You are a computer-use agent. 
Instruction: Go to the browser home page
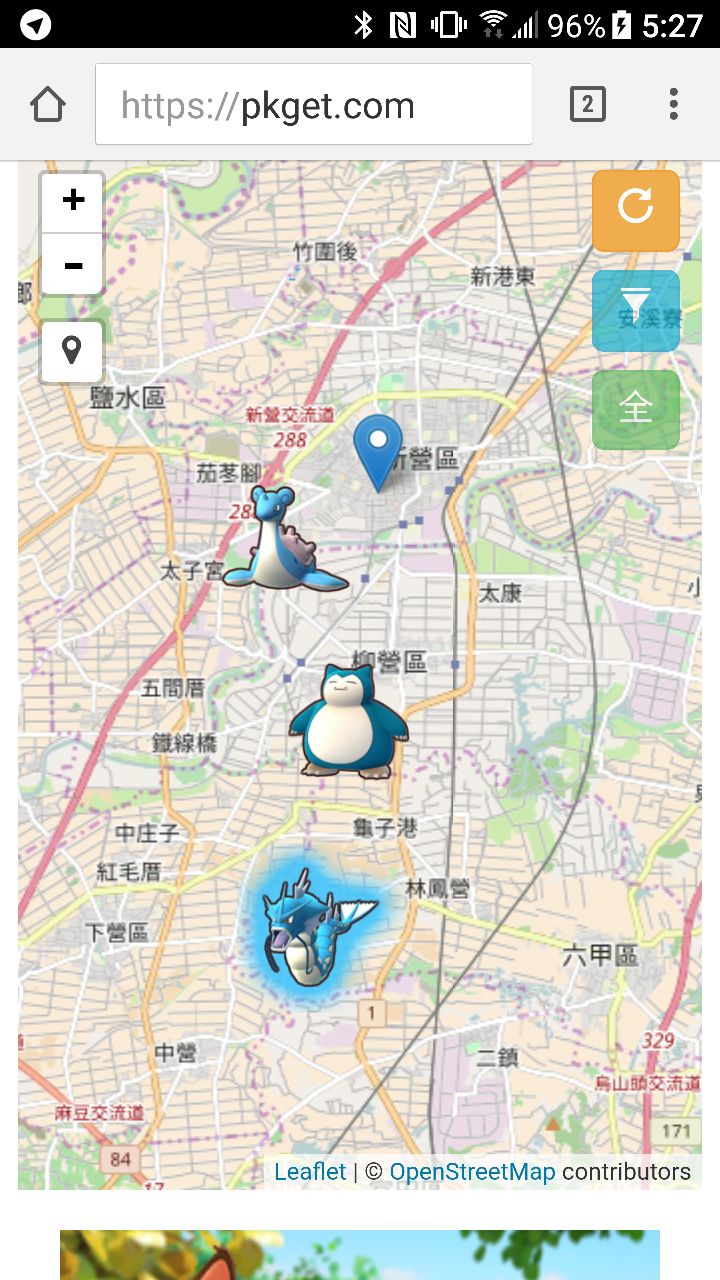[47, 105]
